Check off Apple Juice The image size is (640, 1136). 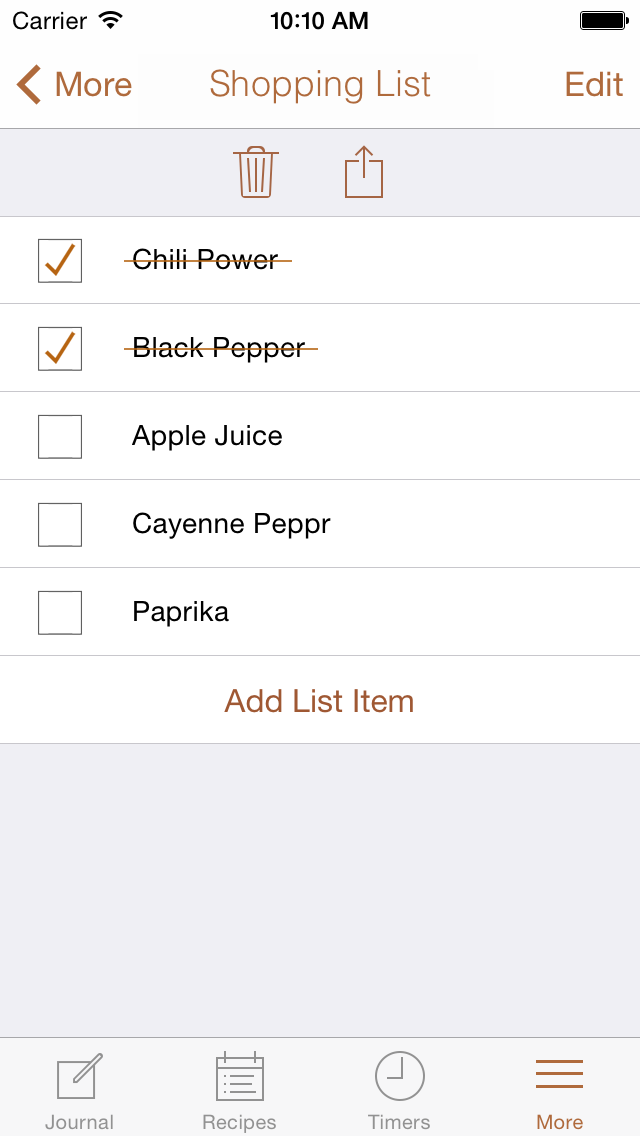pos(60,436)
